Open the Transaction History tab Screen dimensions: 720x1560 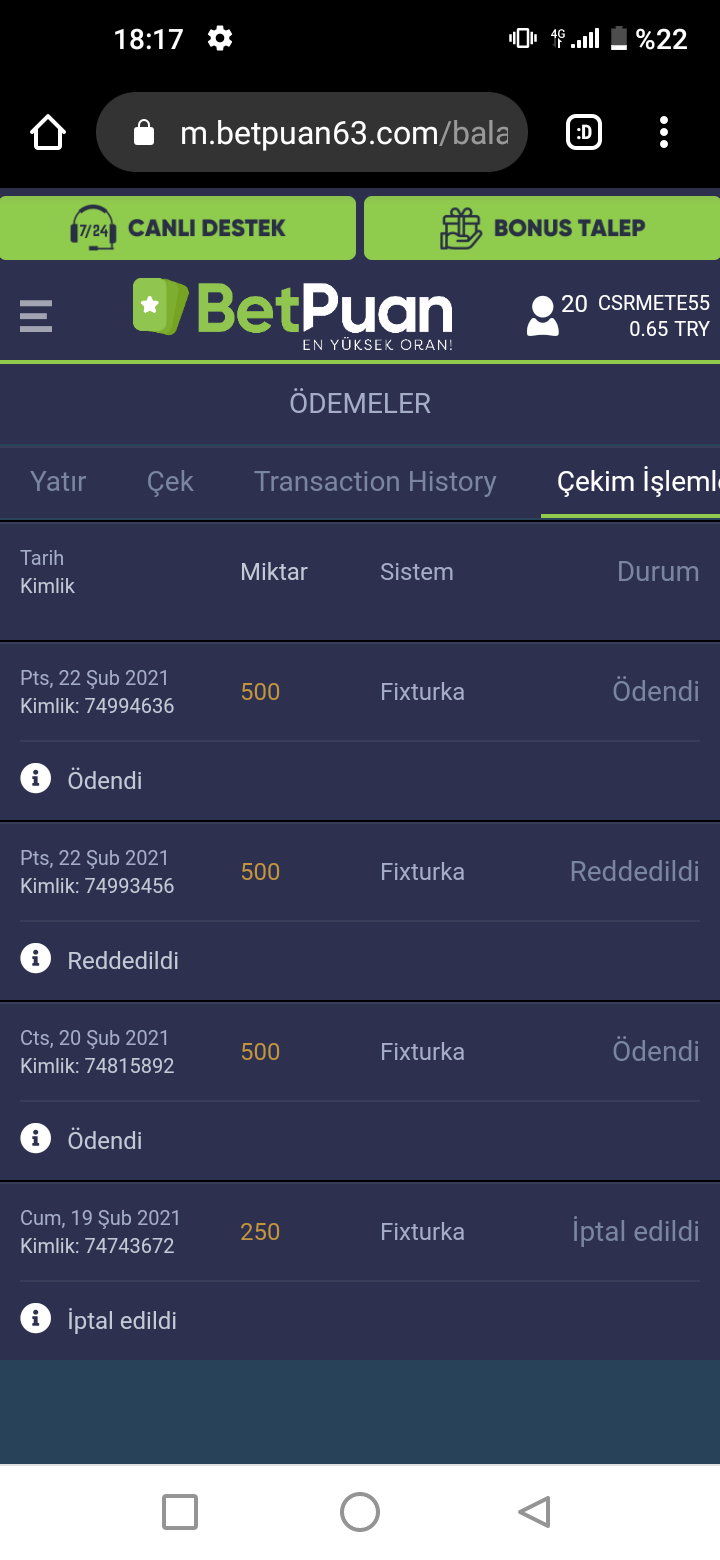pyautogui.click(x=375, y=482)
